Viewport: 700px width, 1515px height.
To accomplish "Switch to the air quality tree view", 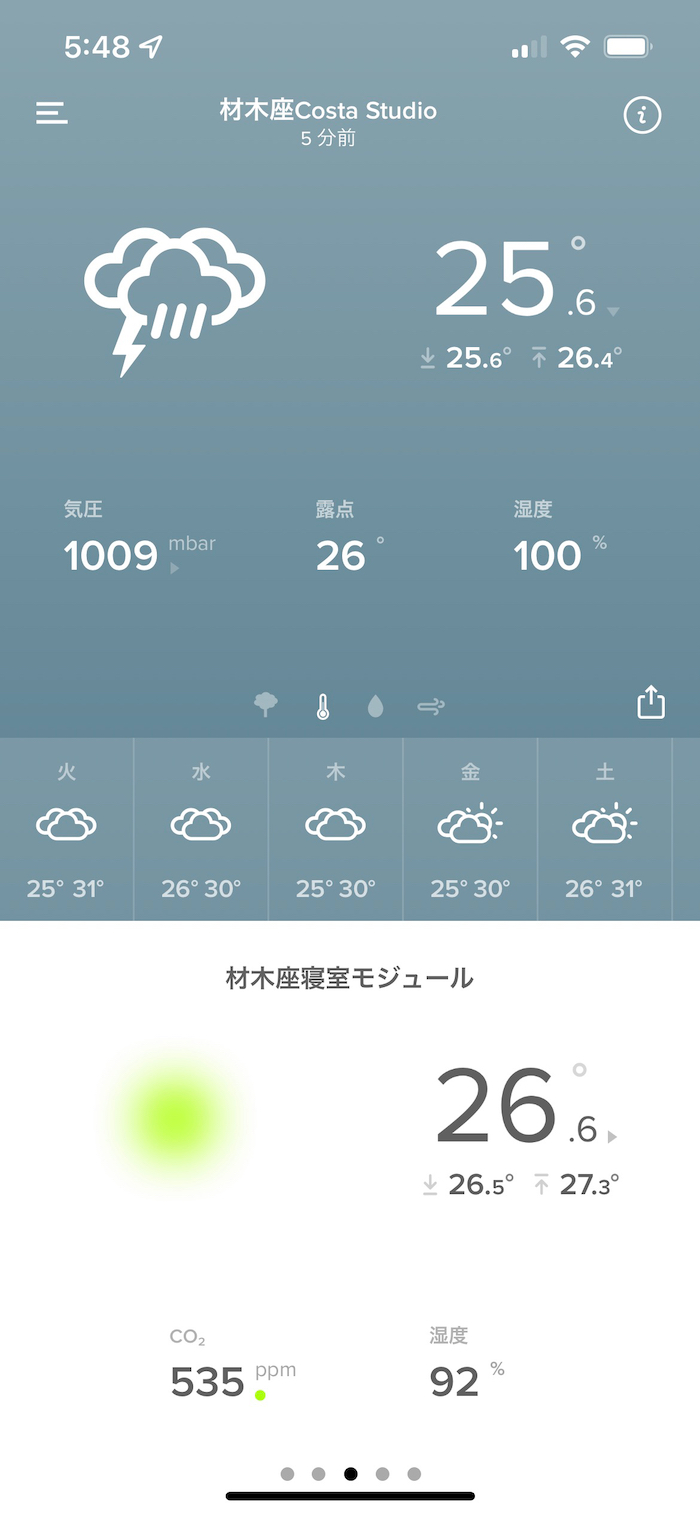I will tap(266, 706).
